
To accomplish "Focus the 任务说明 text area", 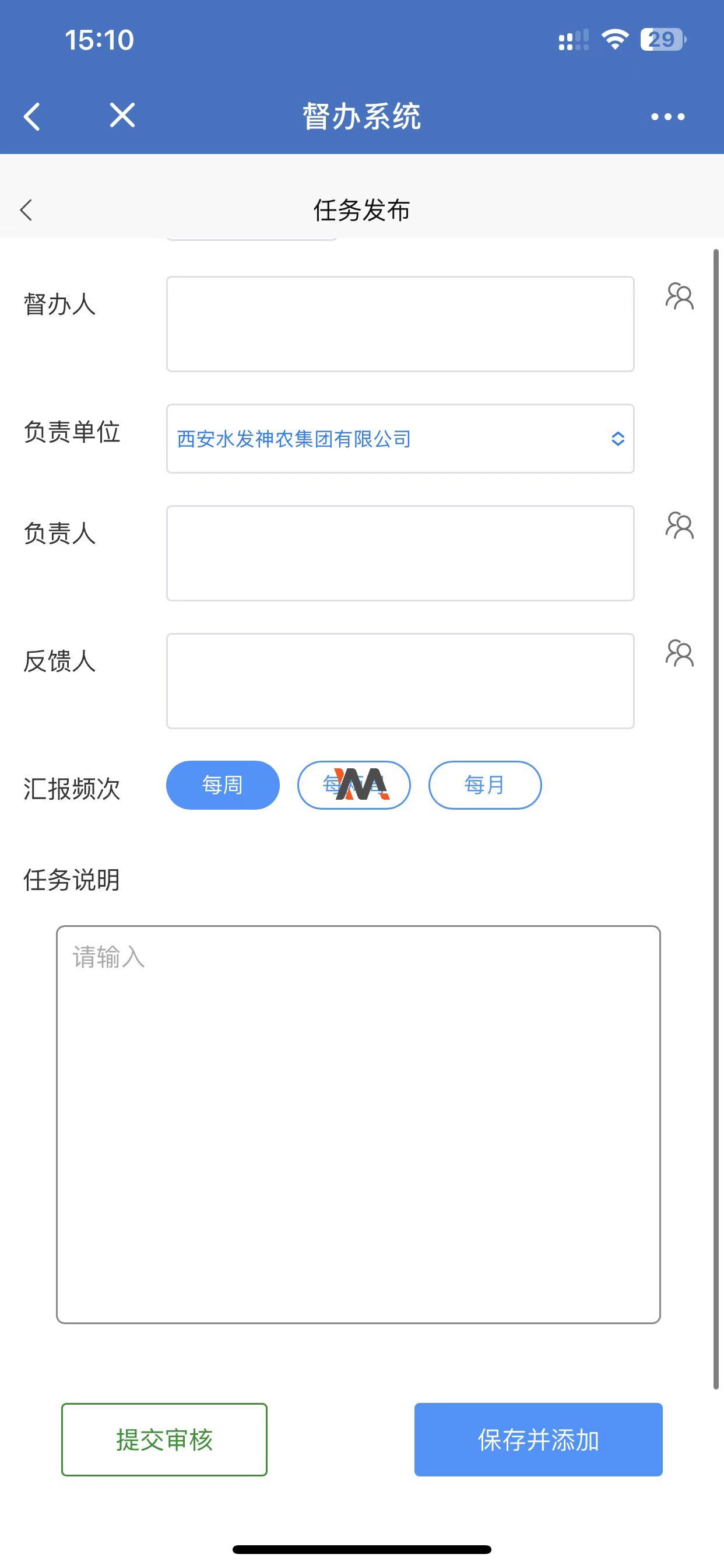I will coord(358,1123).
